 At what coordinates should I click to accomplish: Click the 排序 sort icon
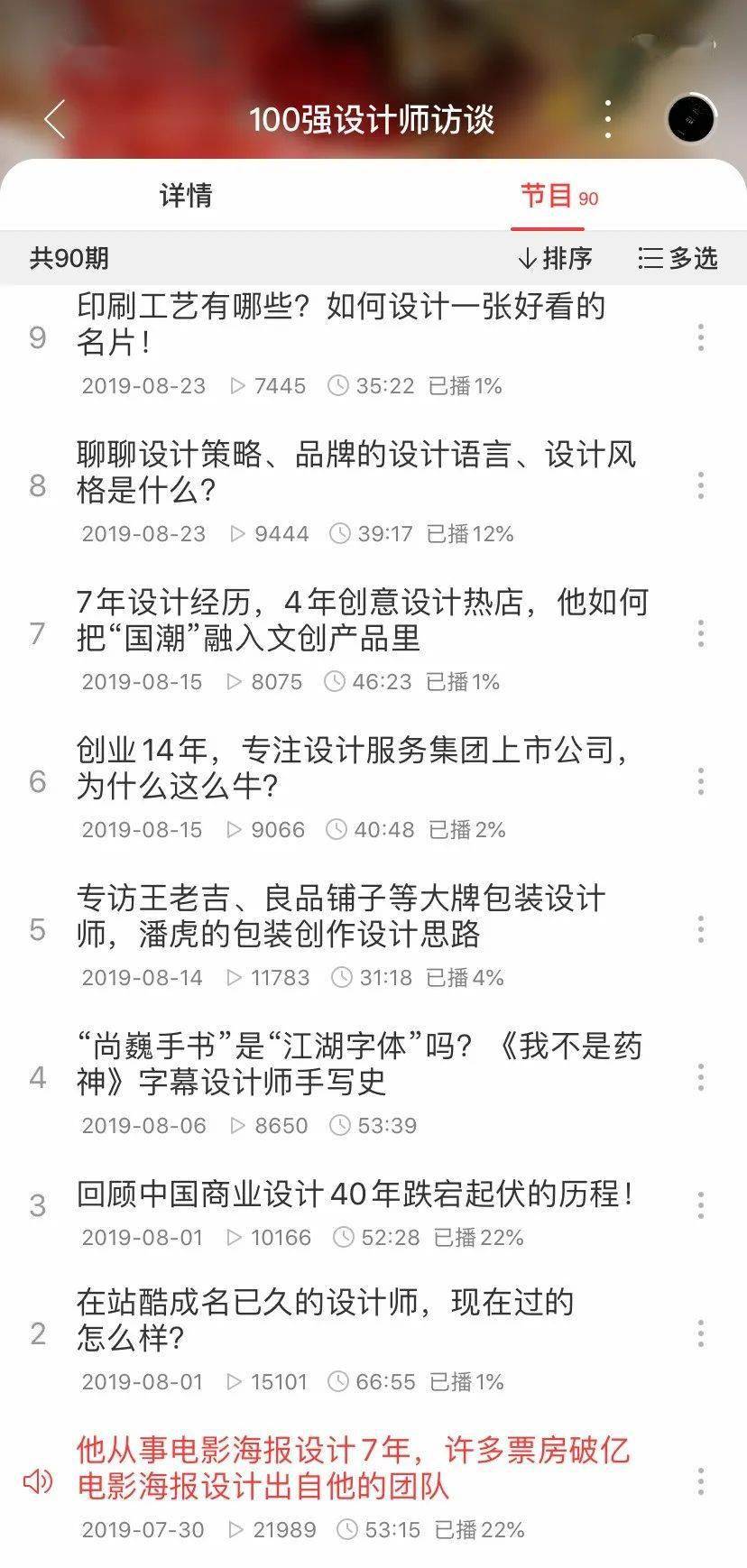tap(556, 259)
